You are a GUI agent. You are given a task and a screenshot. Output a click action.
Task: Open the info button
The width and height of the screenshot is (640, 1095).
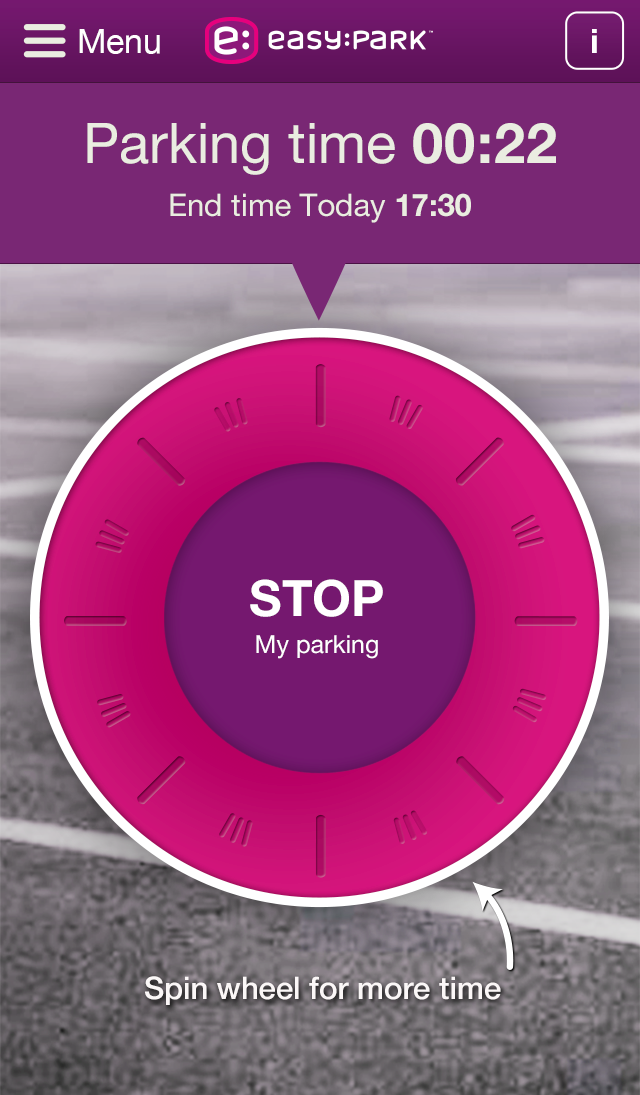(594, 41)
